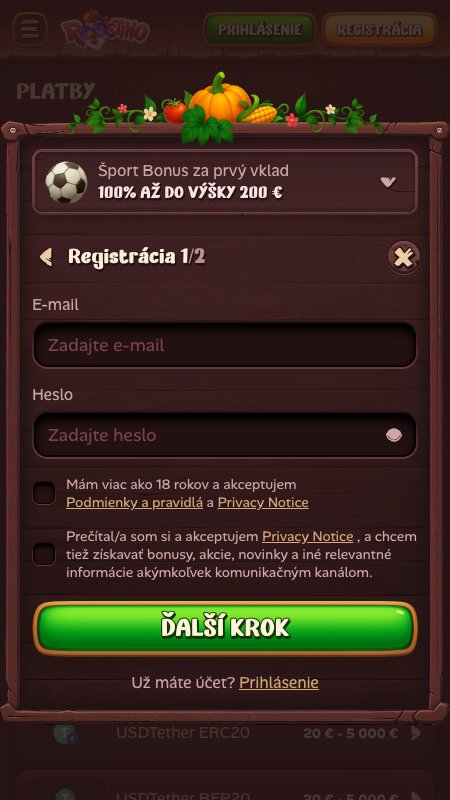This screenshot has height=800, width=450.
Task: Tap the Ďalší krok button
Action: [x=225, y=628]
